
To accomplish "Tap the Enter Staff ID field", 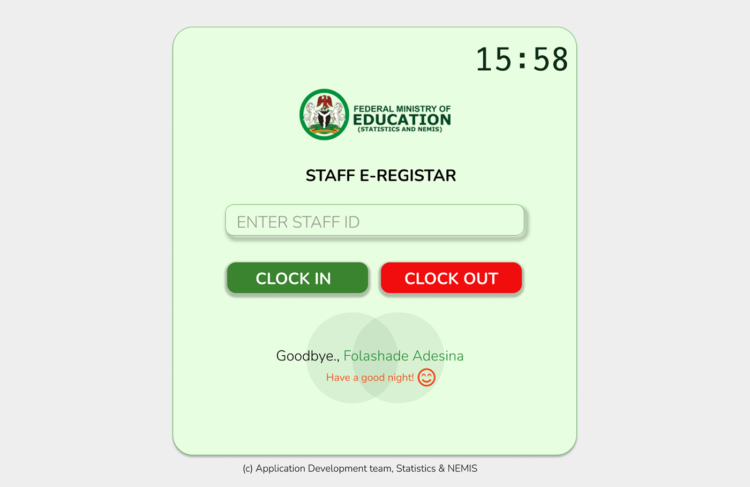I will click(x=375, y=221).
